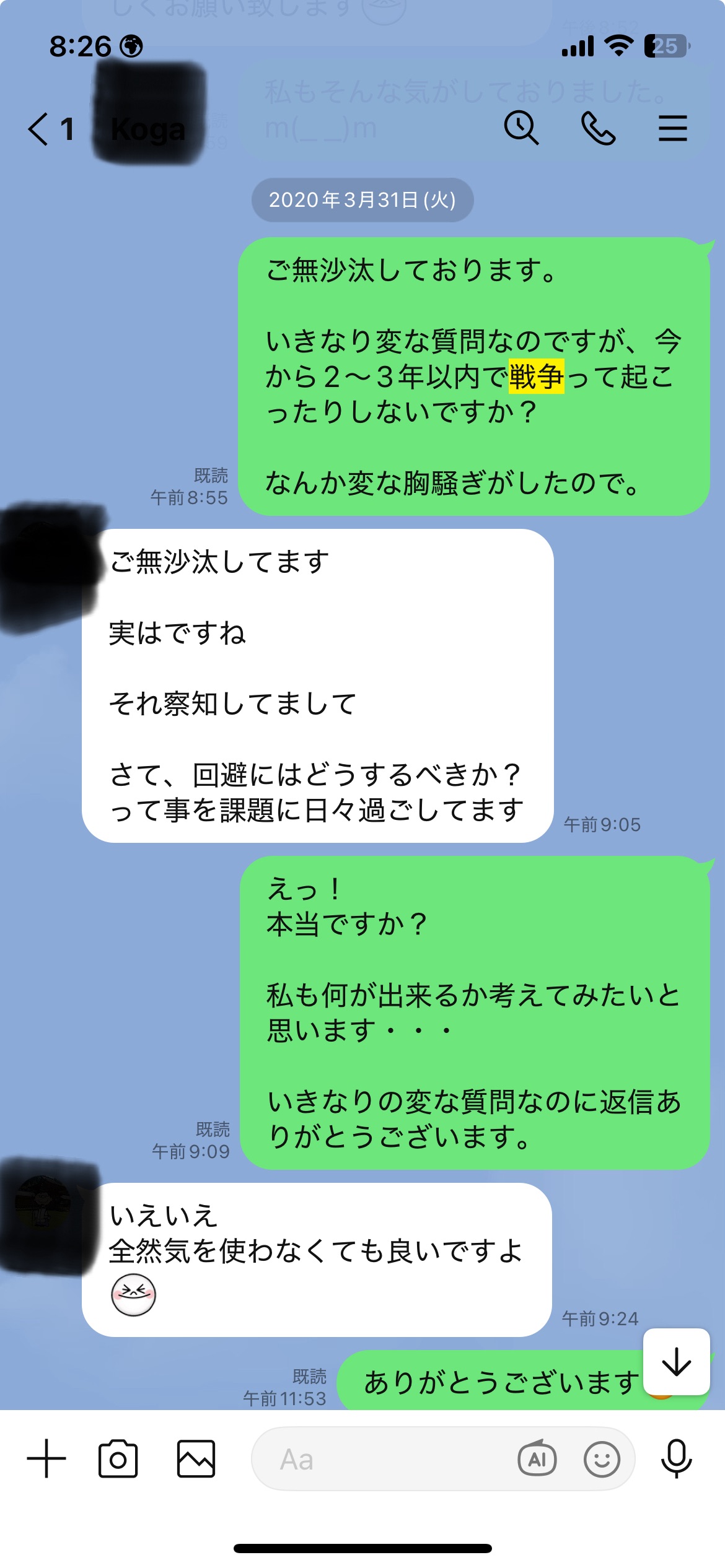This screenshot has height=1568, width=725.
Task: Go back to the chat list
Action: click(38, 129)
